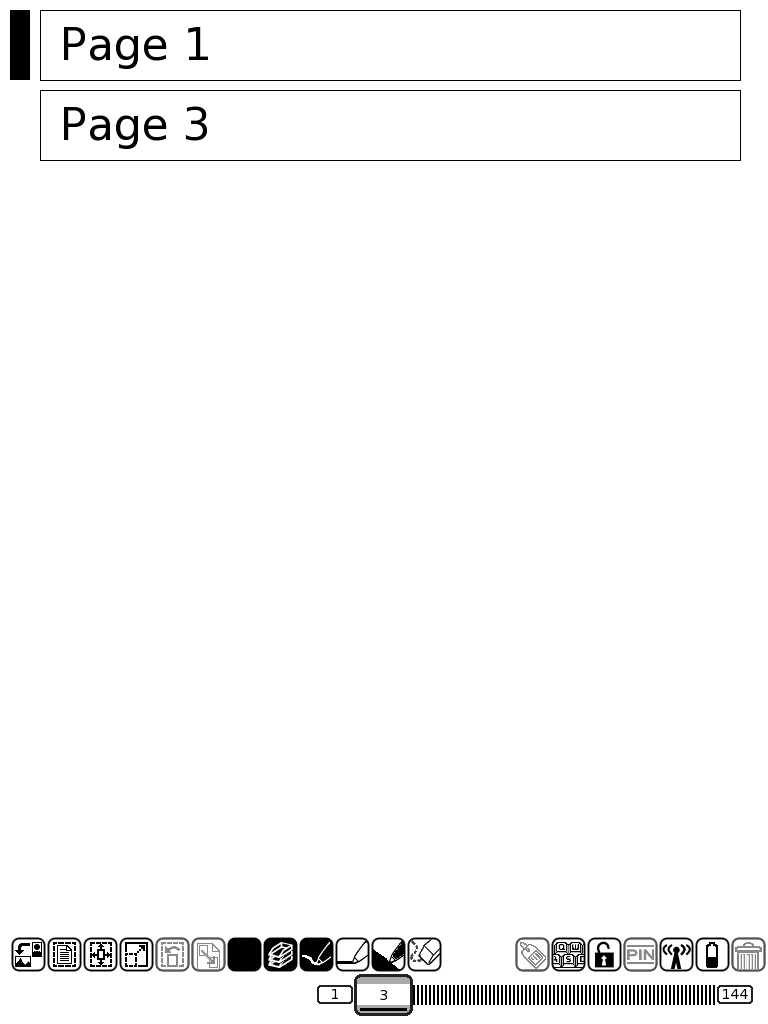
Task: Select the freehand ink pen tool
Action: coord(316,955)
